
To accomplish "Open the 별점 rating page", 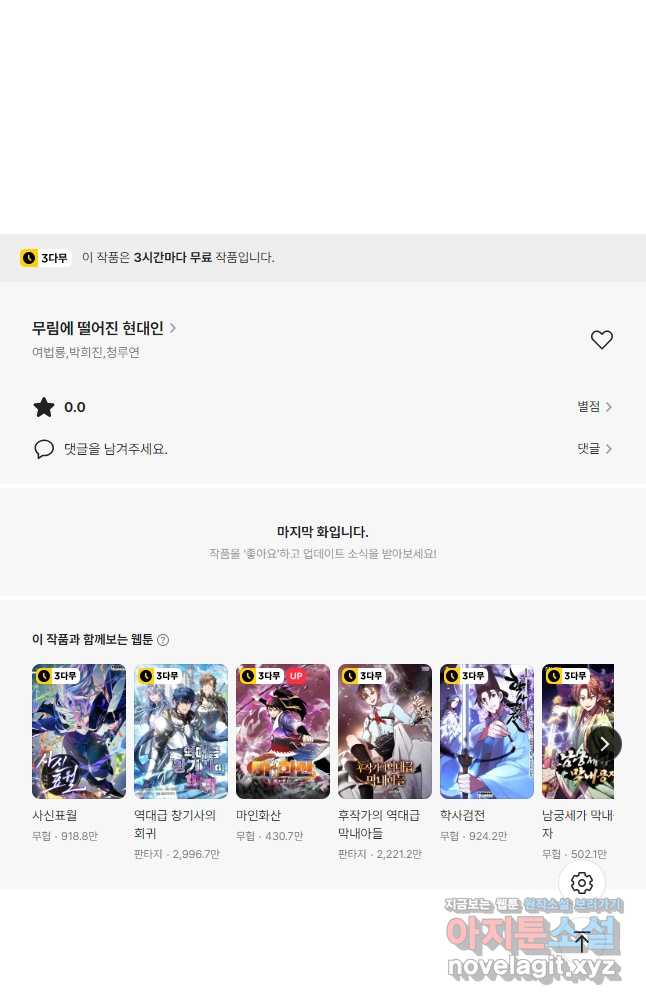I will pyautogui.click(x=594, y=407).
